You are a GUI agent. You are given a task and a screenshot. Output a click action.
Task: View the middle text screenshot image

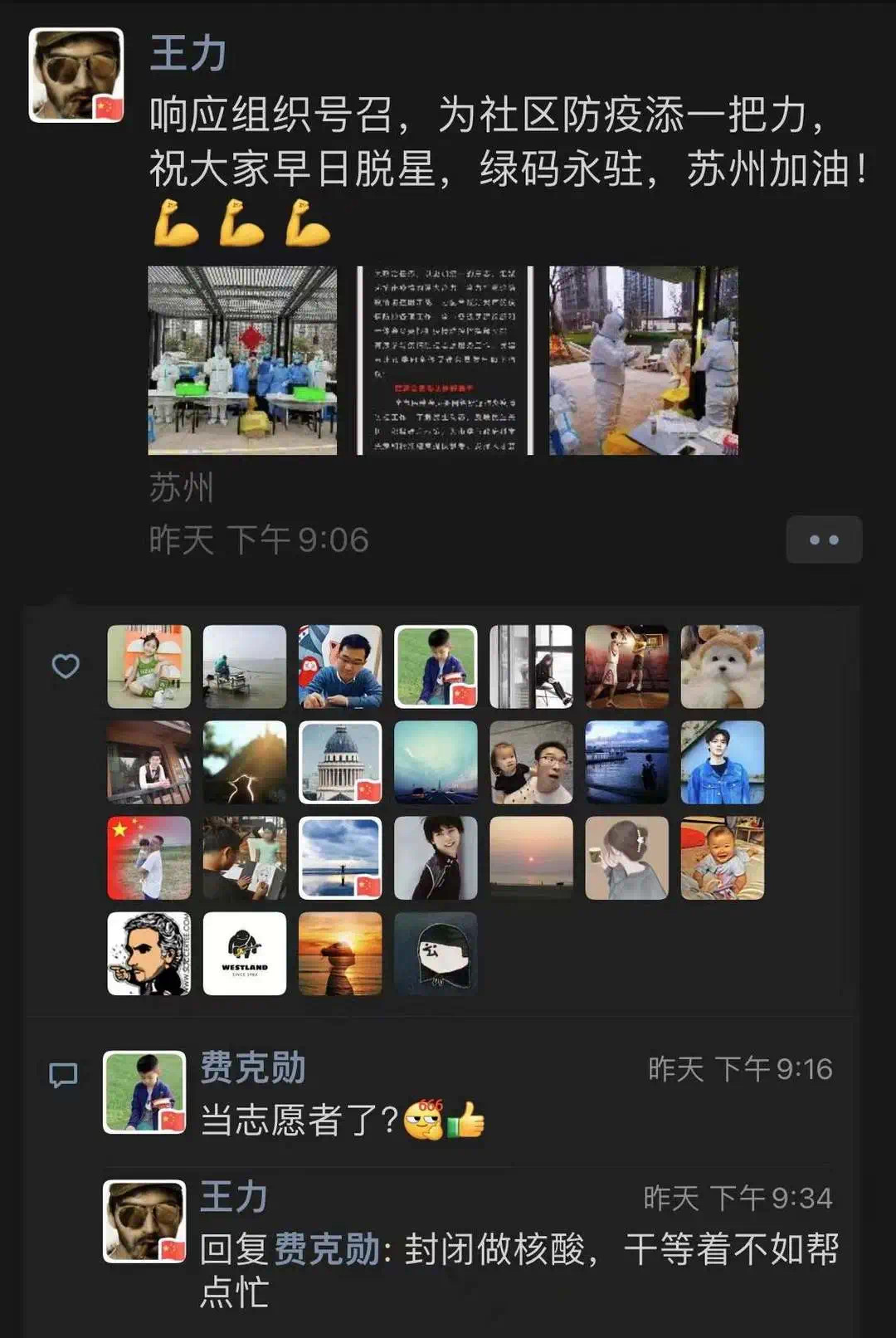click(x=444, y=360)
